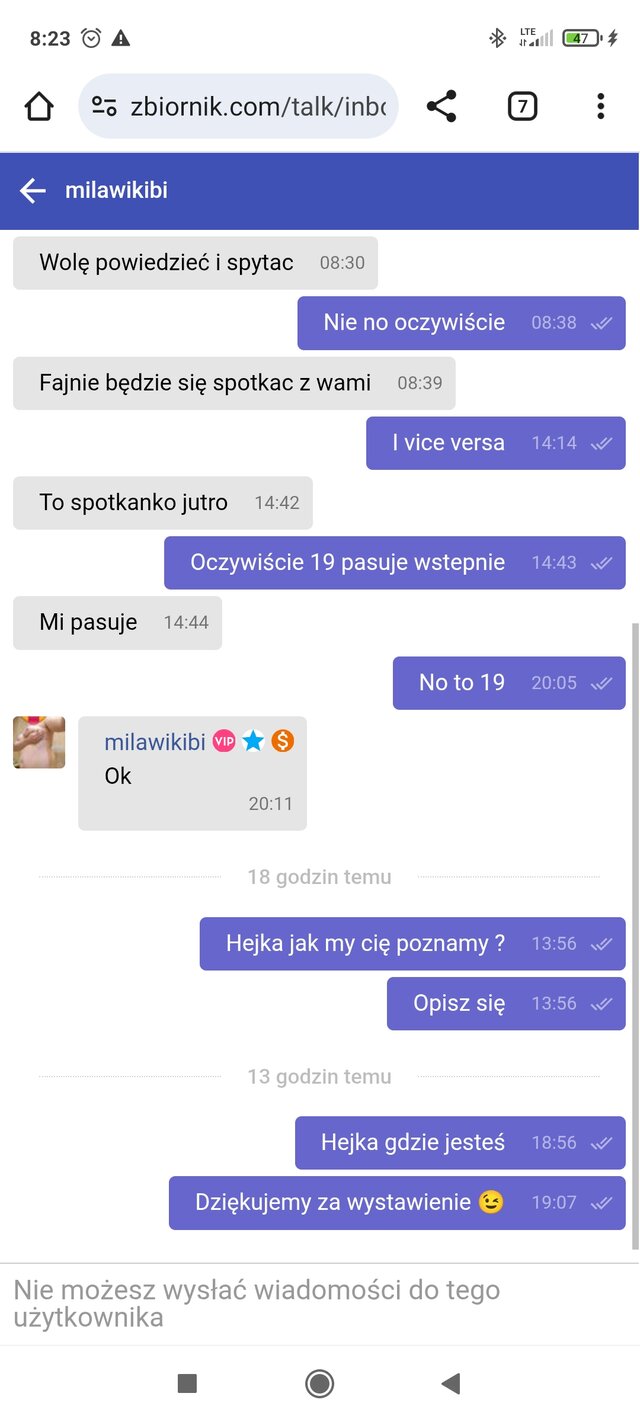This screenshot has height=1422, width=640.
Task: Open milawikibi's profile picture
Action: pyautogui.click(x=39, y=742)
